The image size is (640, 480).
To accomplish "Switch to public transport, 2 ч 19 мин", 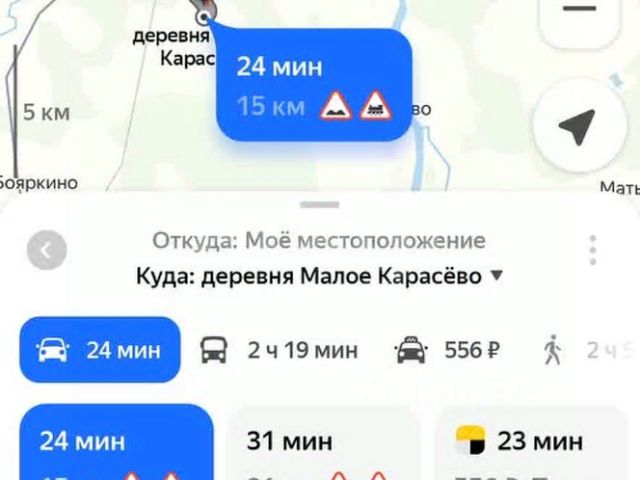I will coord(279,351).
